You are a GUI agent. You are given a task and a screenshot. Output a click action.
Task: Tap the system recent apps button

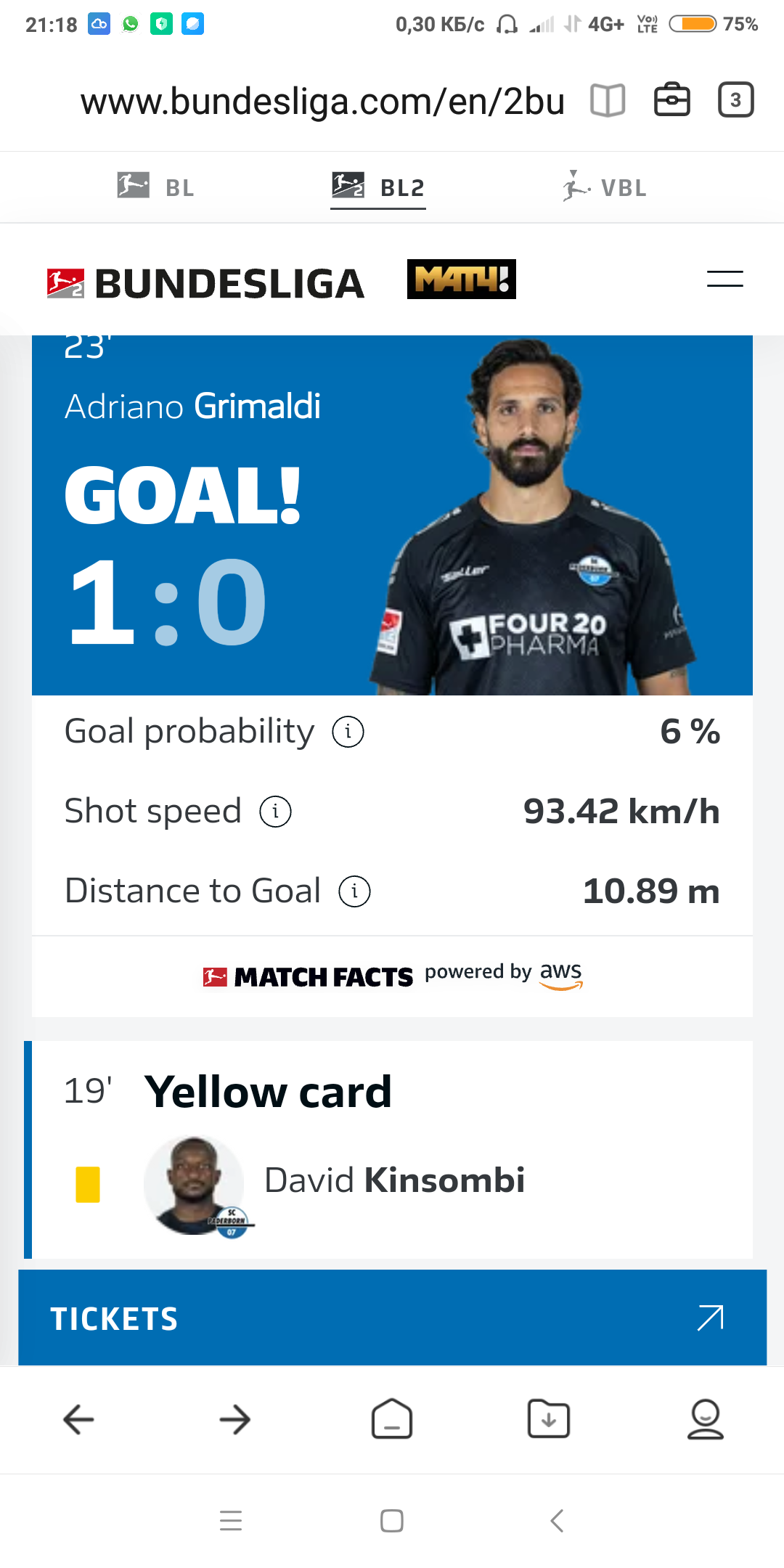coord(231,1520)
